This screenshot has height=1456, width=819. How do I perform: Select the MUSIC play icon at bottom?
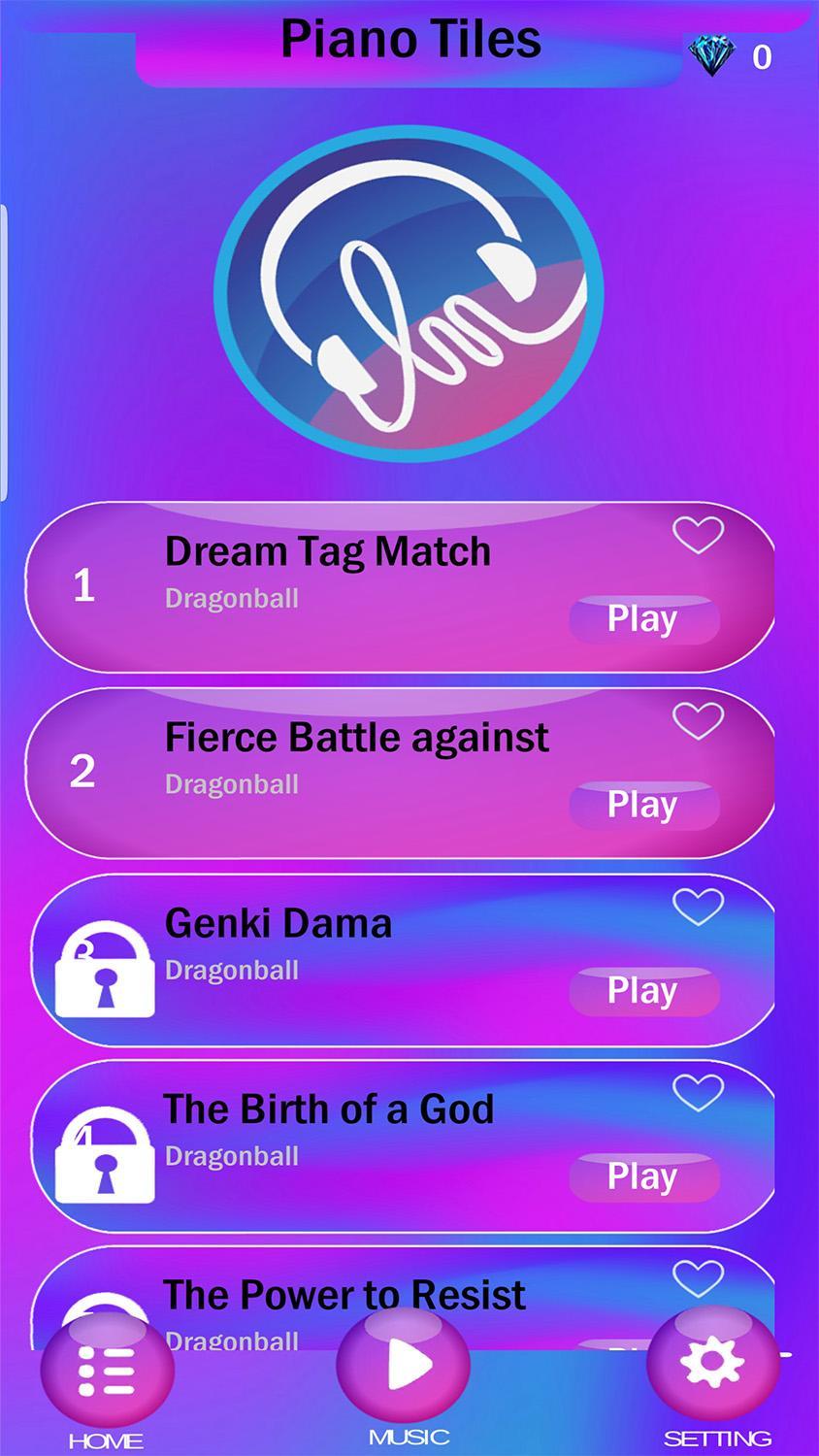403,1364
